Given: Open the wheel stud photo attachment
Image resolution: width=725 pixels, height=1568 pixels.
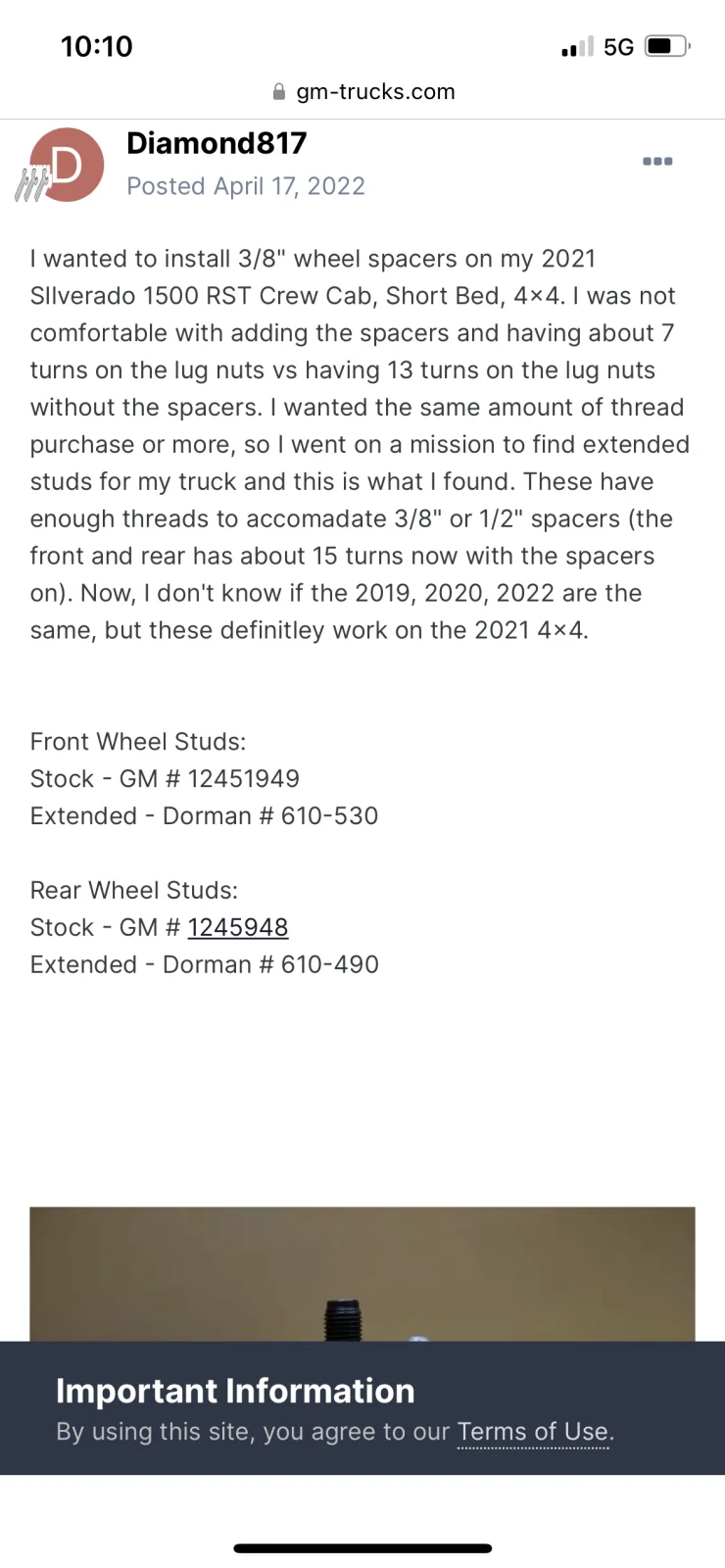Looking at the screenshot, I should click(x=362, y=1274).
